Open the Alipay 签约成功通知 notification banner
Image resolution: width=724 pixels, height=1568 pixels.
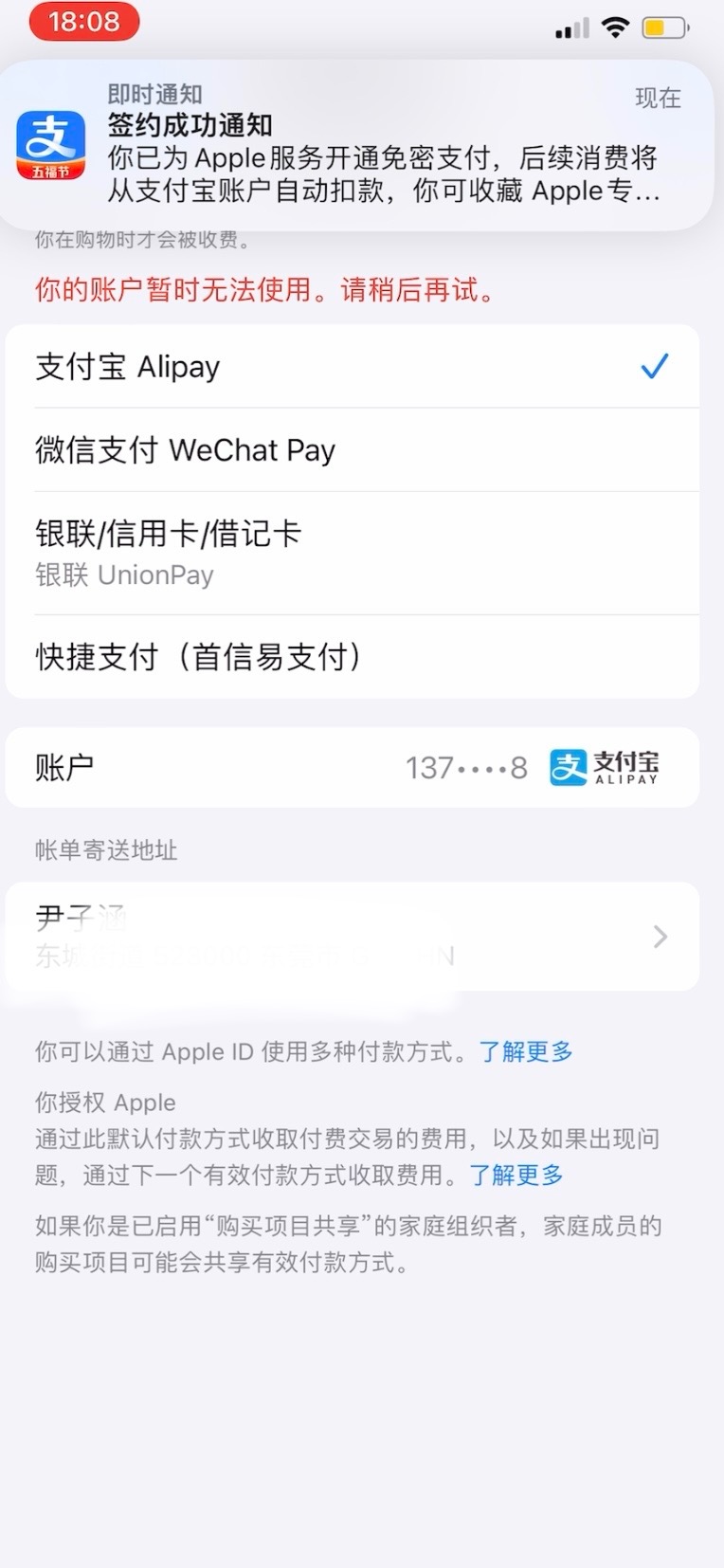tap(356, 144)
